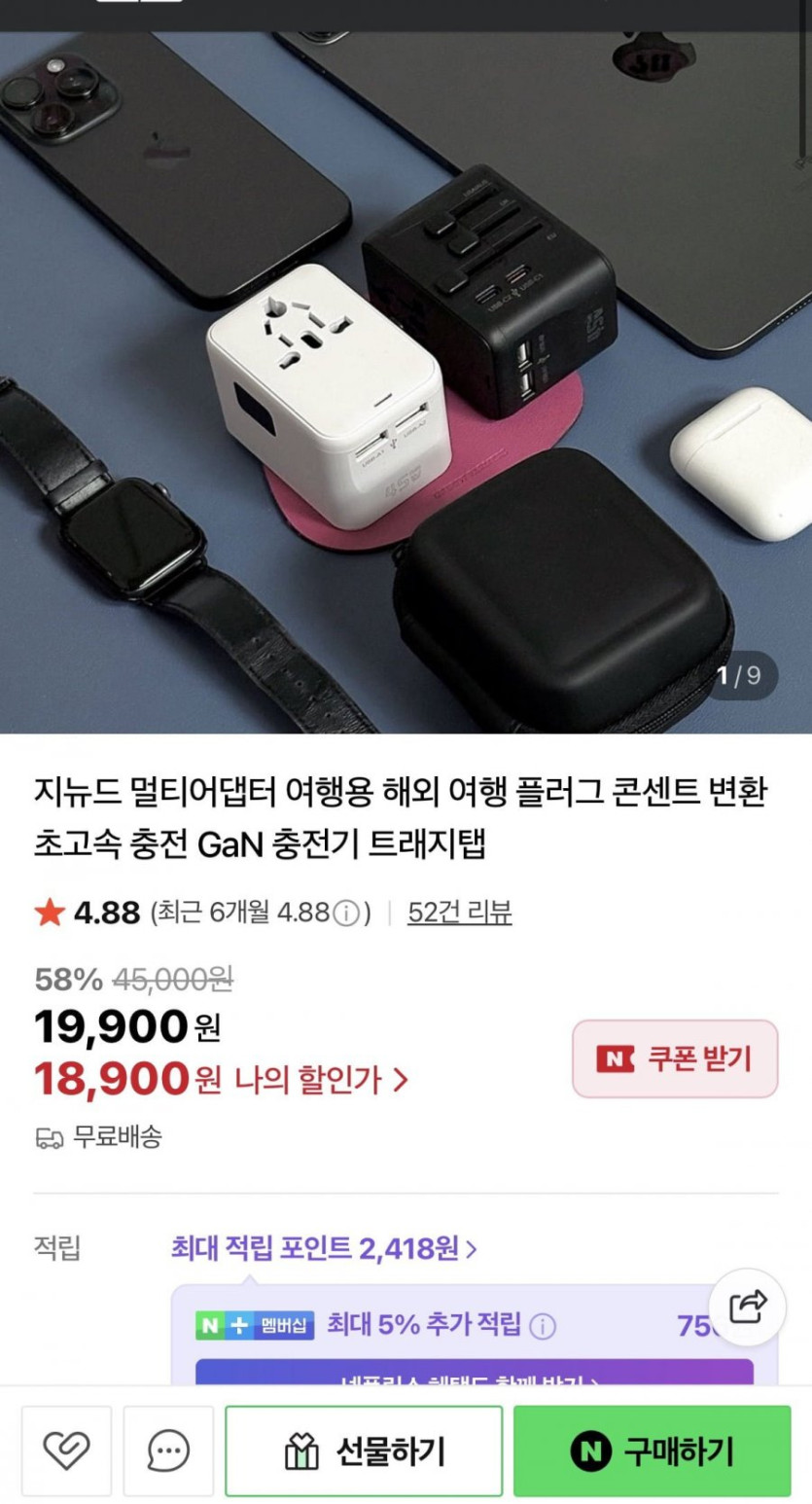Add product to wishlist heart
The image size is (812, 1504).
coord(66,1451)
